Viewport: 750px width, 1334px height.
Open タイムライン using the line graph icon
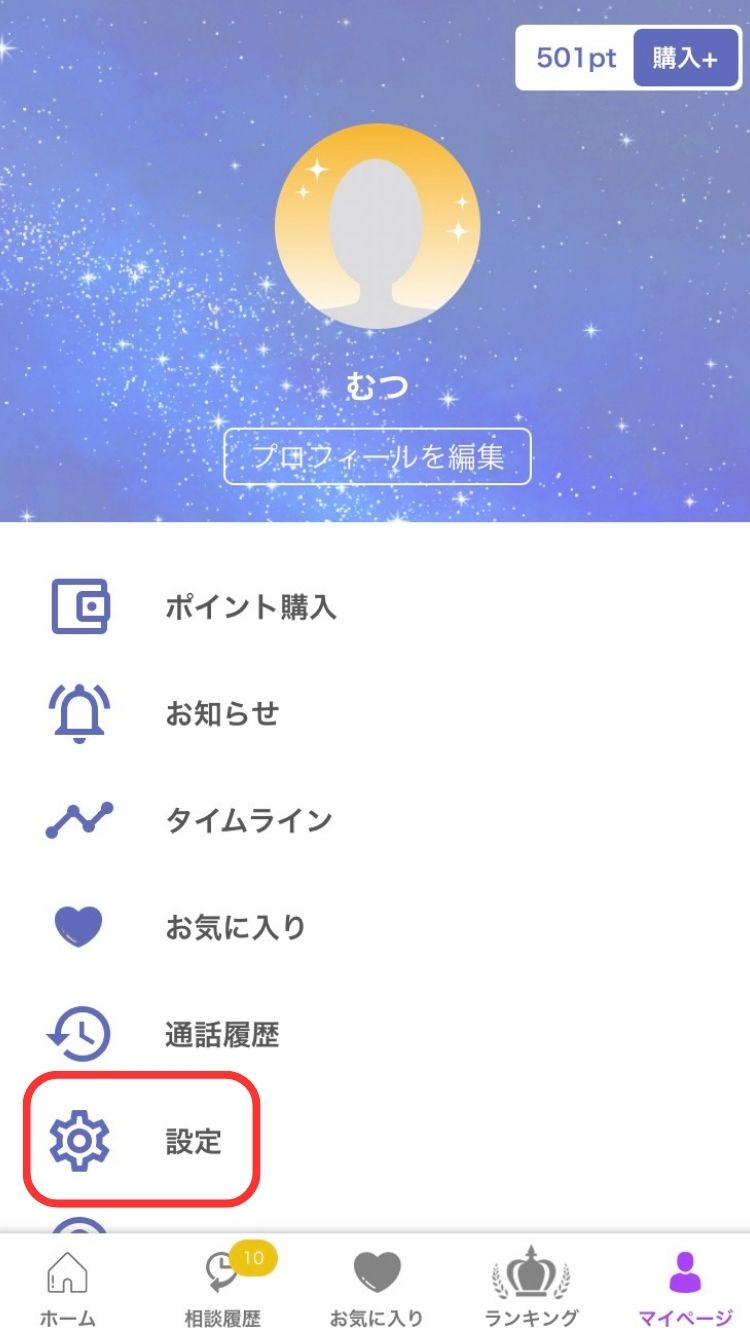click(x=80, y=820)
